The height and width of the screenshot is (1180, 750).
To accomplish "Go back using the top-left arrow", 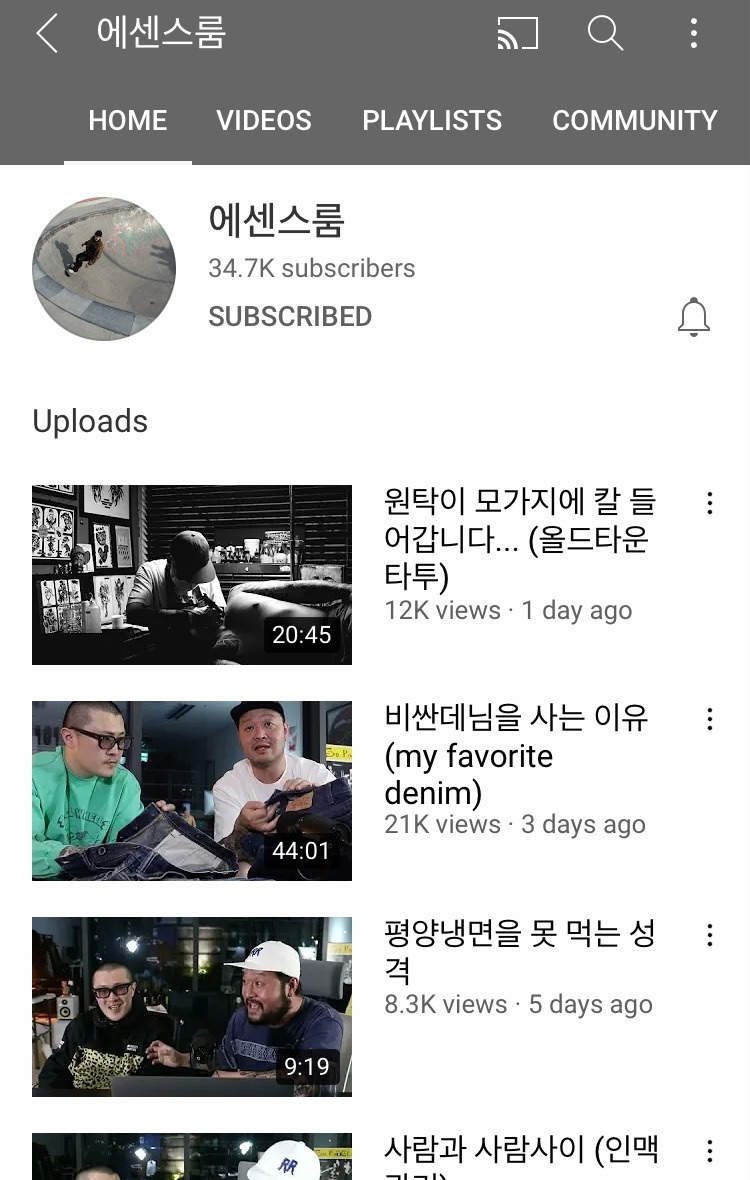I will [47, 34].
